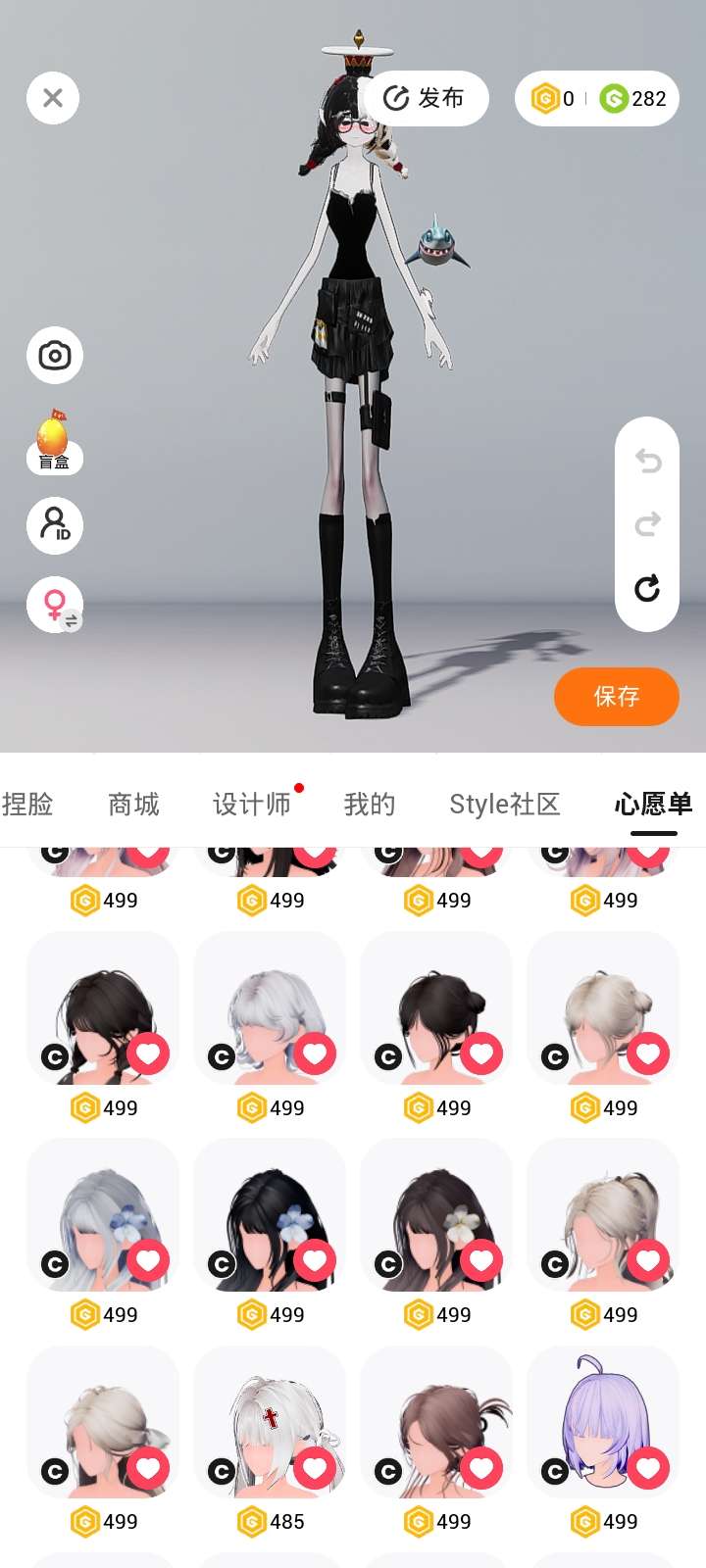Viewport: 706px width, 1568px height.
Task: Open the coin balance showing 282
Action: tap(634, 98)
